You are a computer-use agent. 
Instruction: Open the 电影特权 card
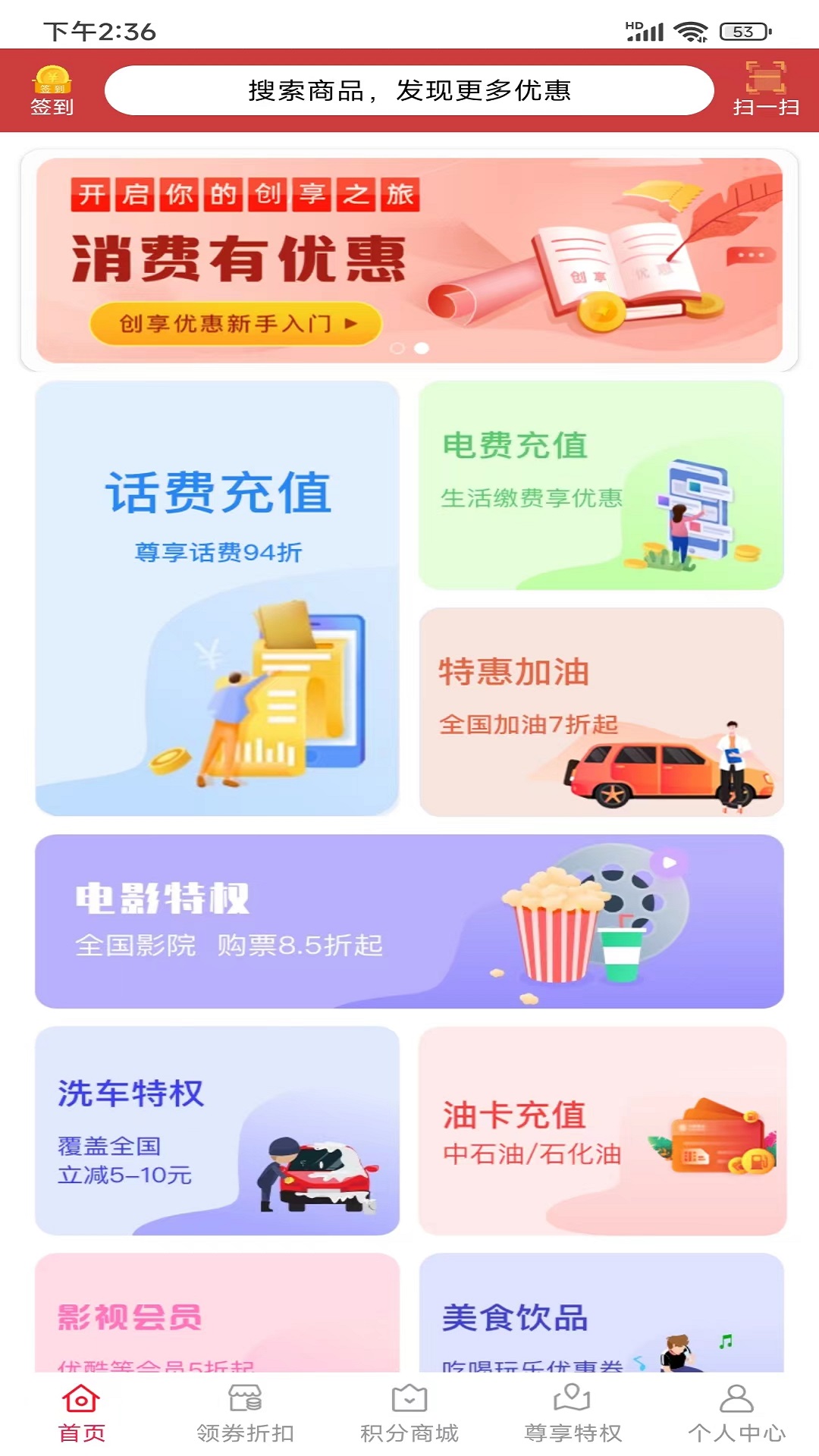pyautogui.click(x=409, y=921)
